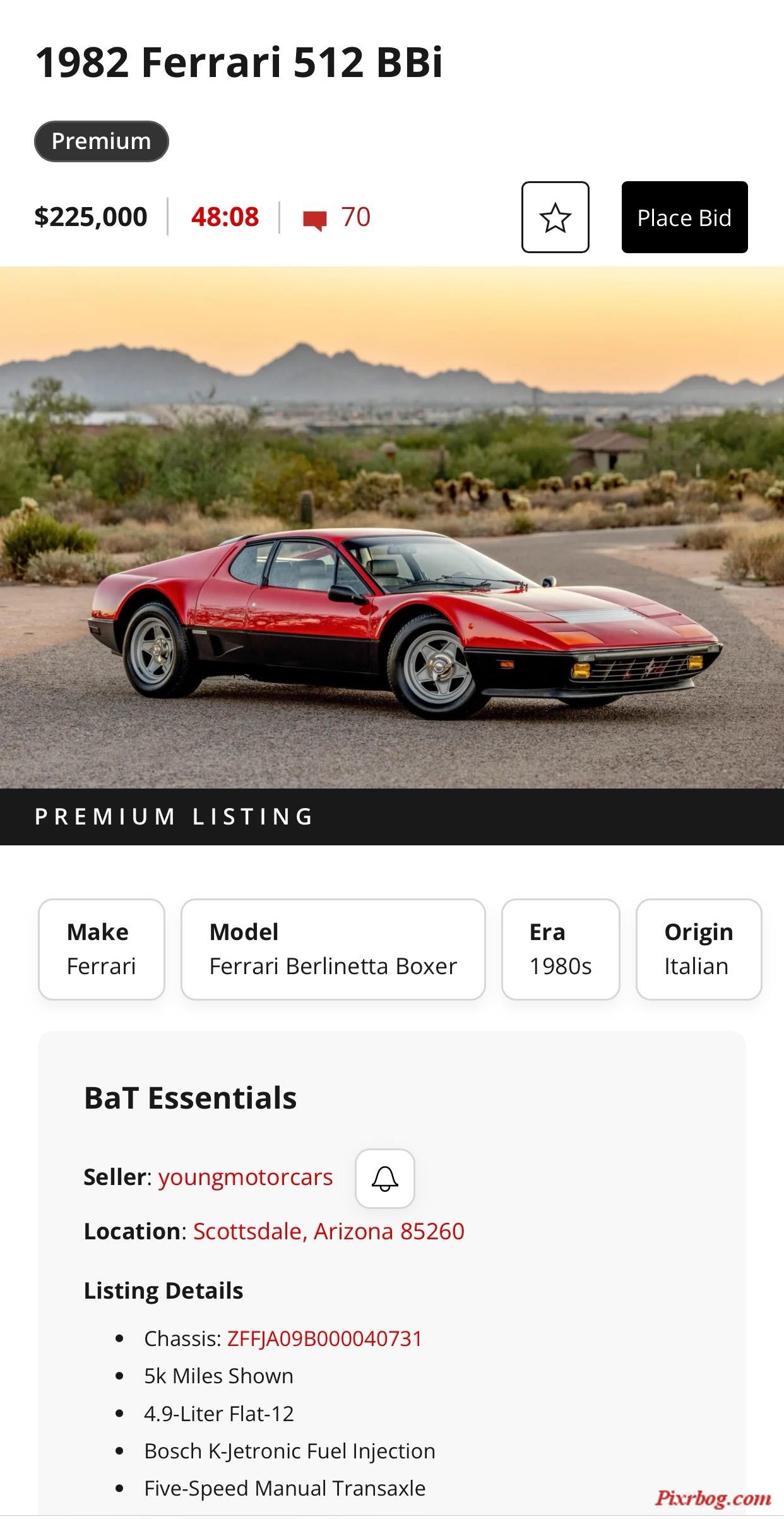Browse the Italian origin category

pyautogui.click(x=698, y=949)
